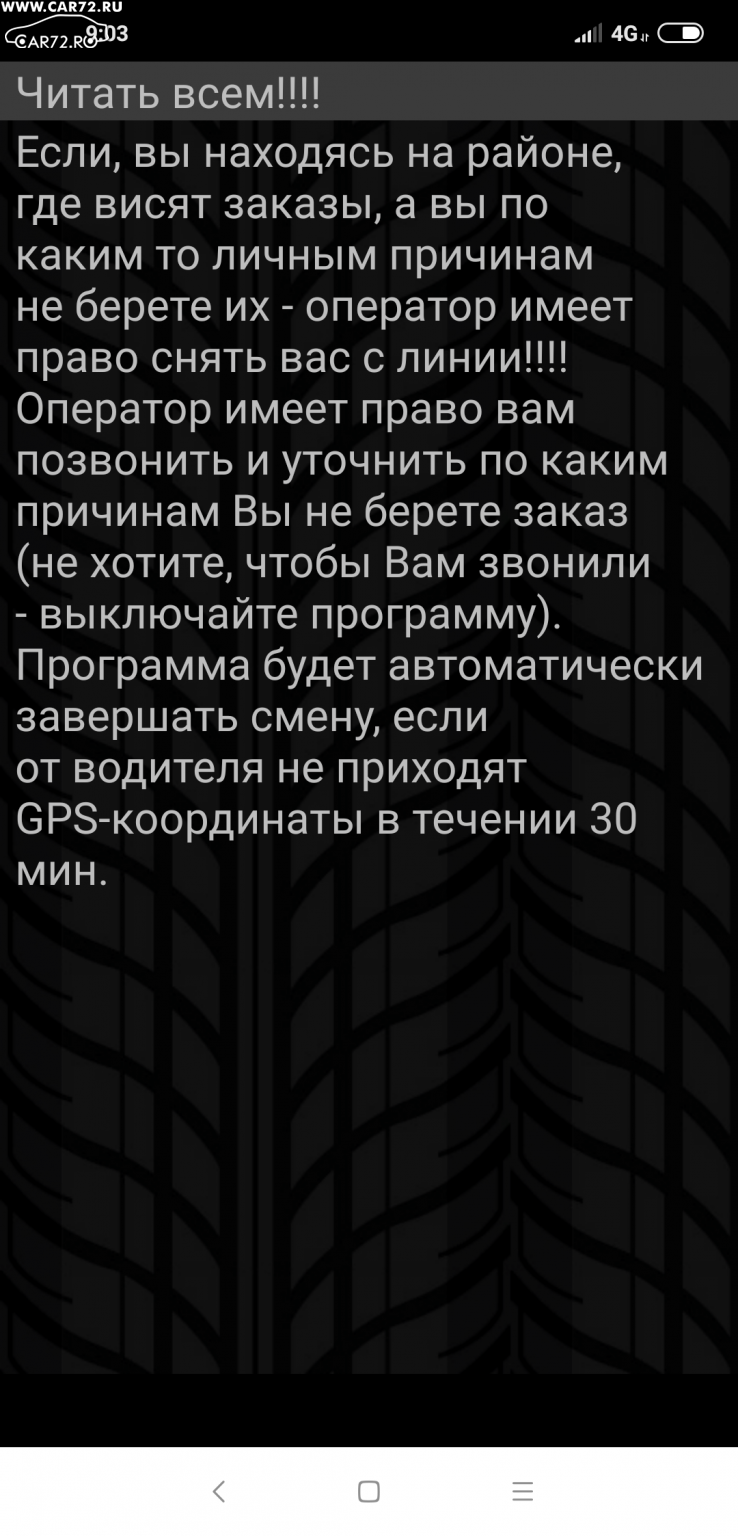Go to the home screen
Image resolution: width=738 pixels, height=1536 pixels.
point(369,1491)
